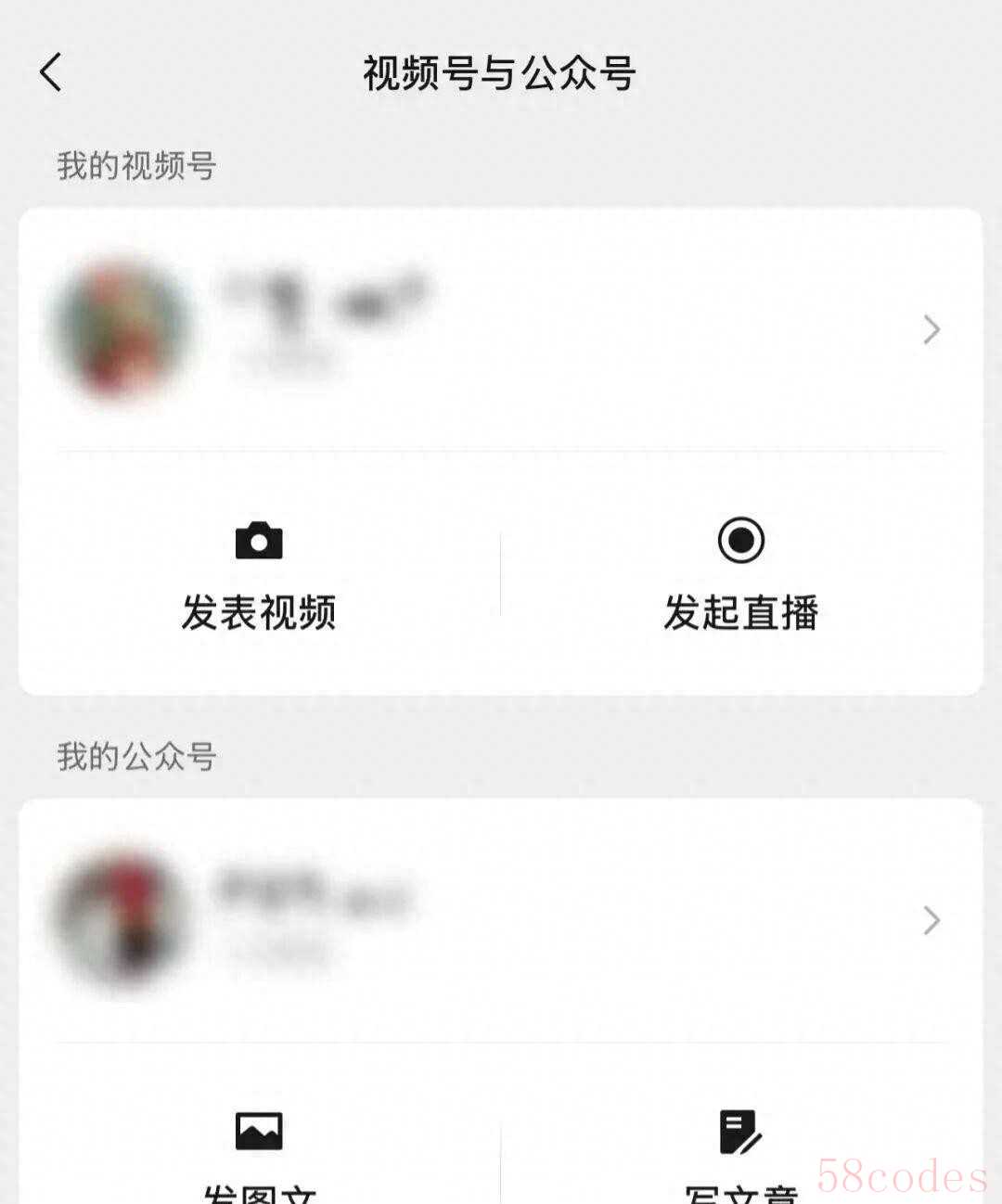Open the account row under 我的公众号
The image size is (1002, 1204).
click(x=500, y=920)
